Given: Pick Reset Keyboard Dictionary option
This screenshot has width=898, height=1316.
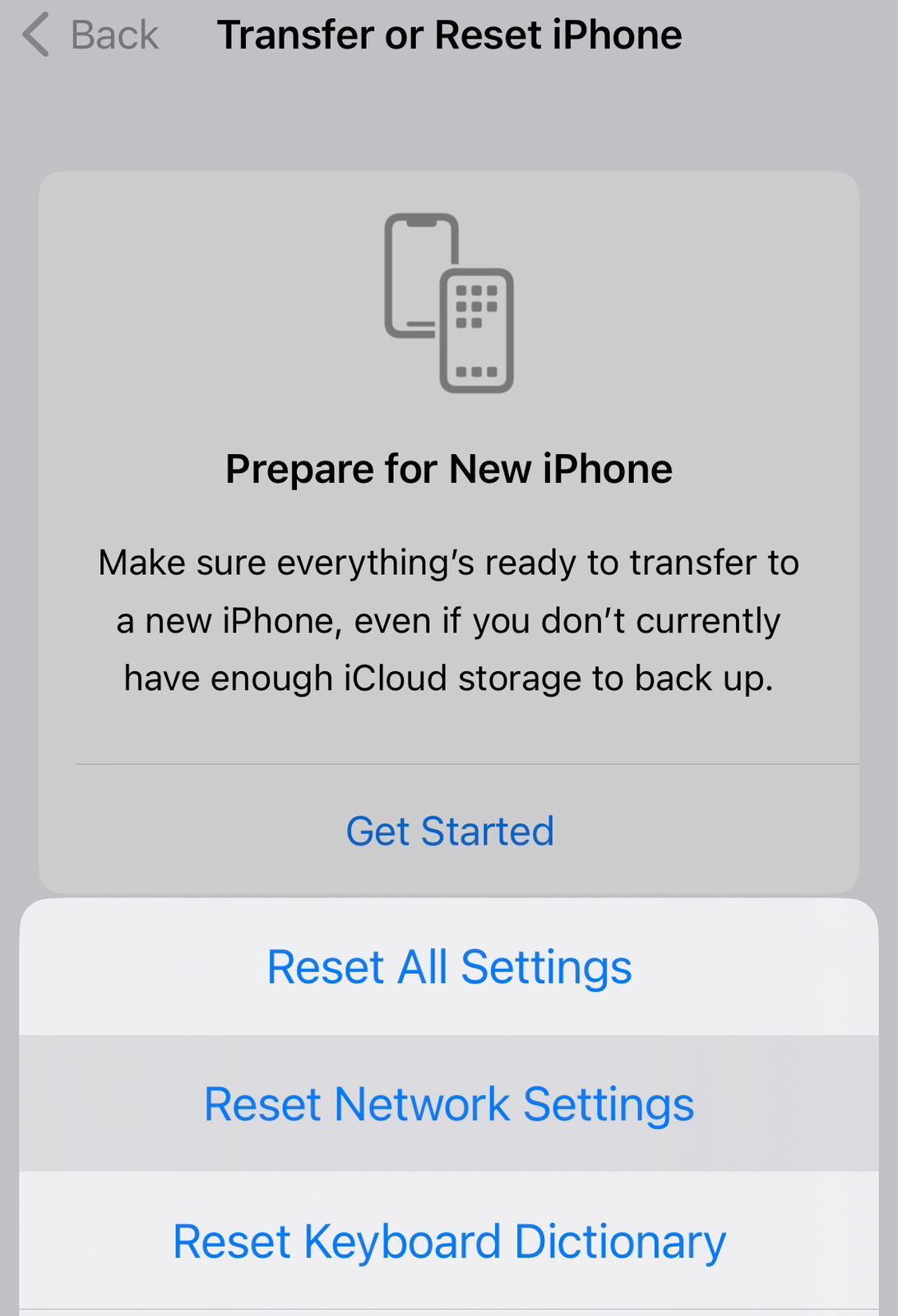Looking at the screenshot, I should click(x=449, y=1241).
